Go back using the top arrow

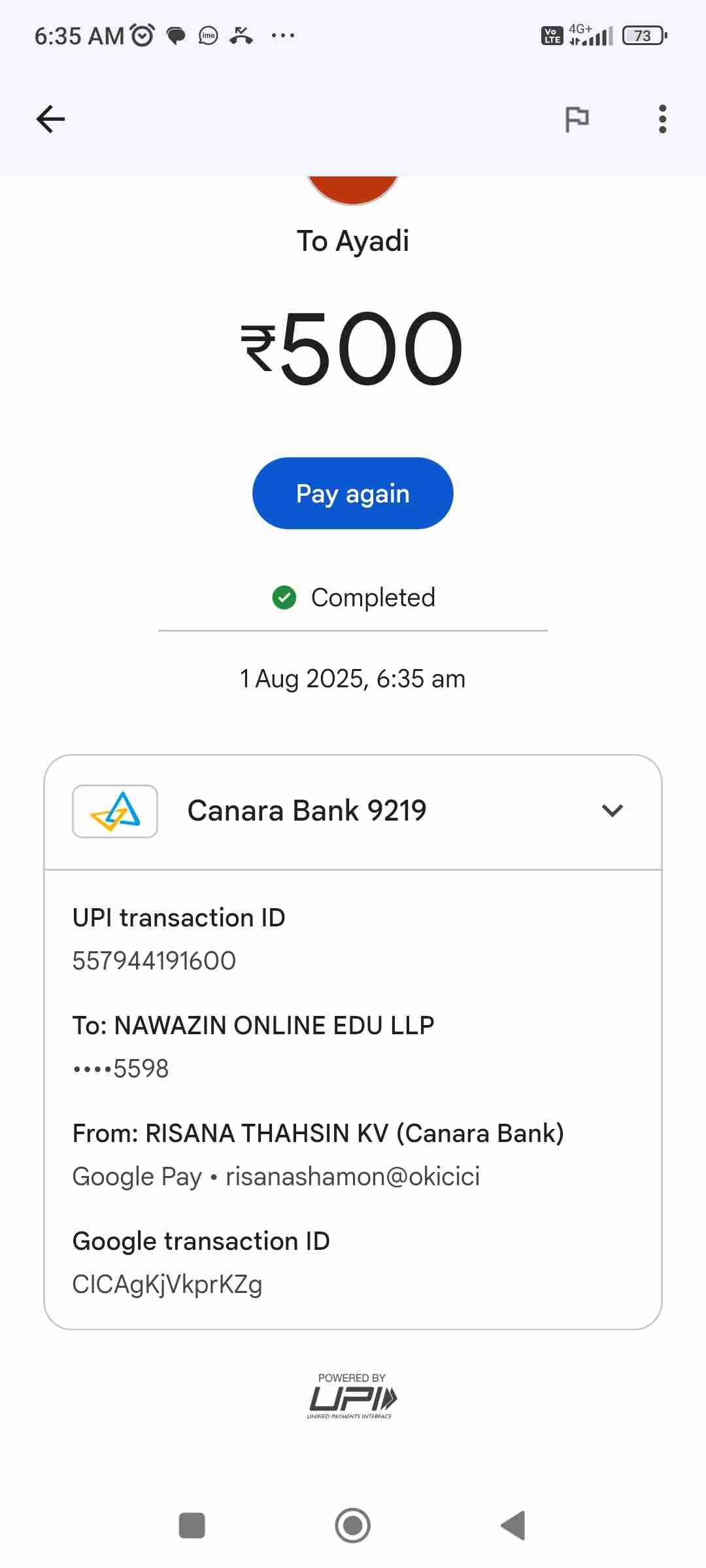pos(50,119)
